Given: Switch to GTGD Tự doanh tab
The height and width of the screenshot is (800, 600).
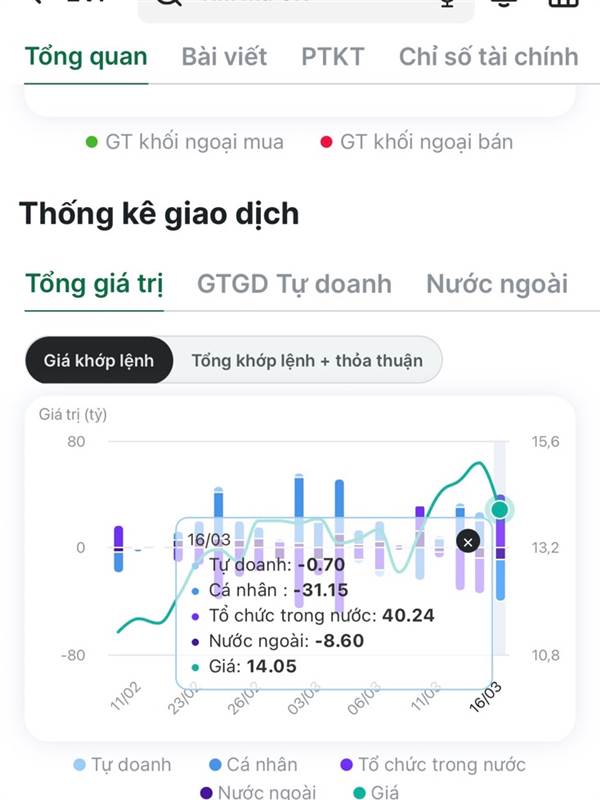Looking at the screenshot, I should (x=294, y=284).
